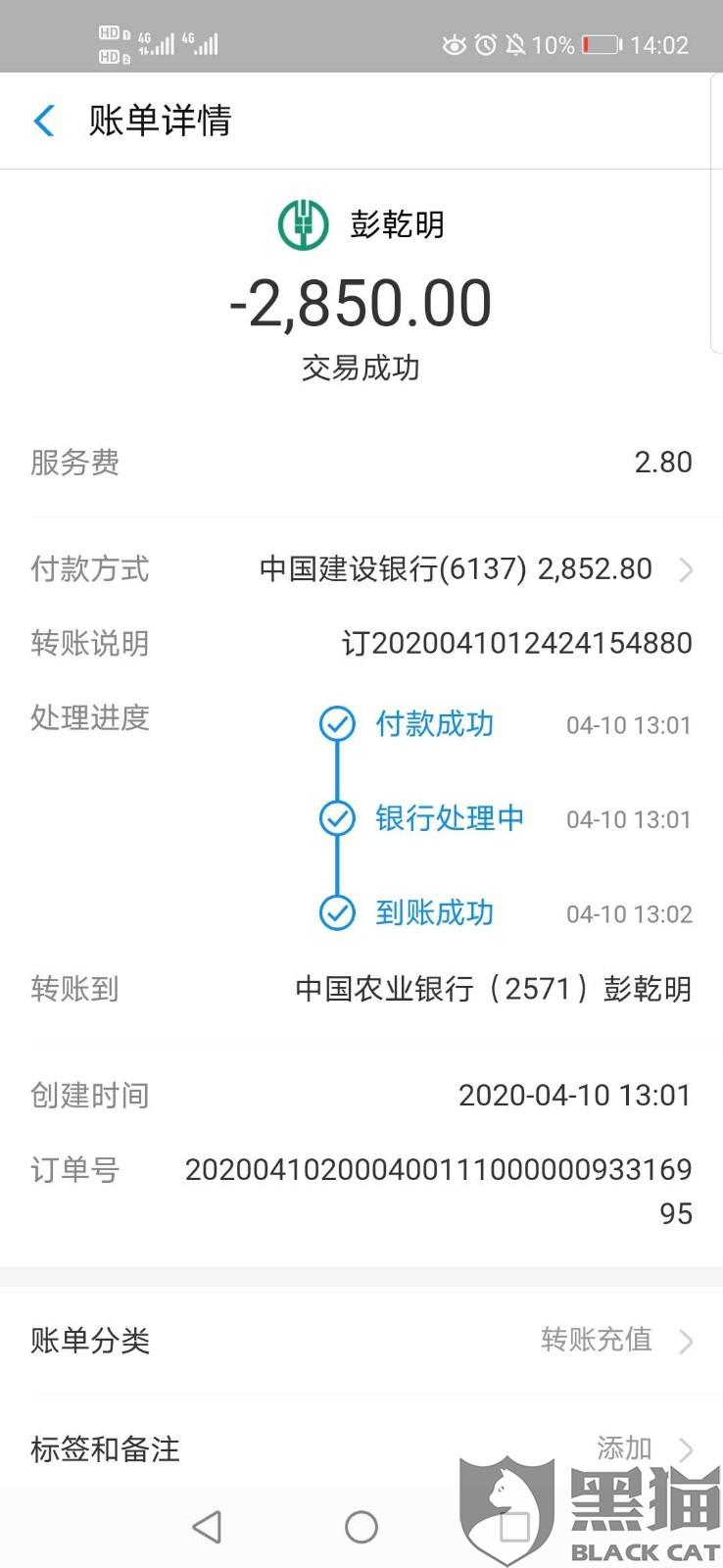The width and height of the screenshot is (723, 1568).
Task: Go back from the 账单详情 page
Action: pyautogui.click(x=44, y=121)
